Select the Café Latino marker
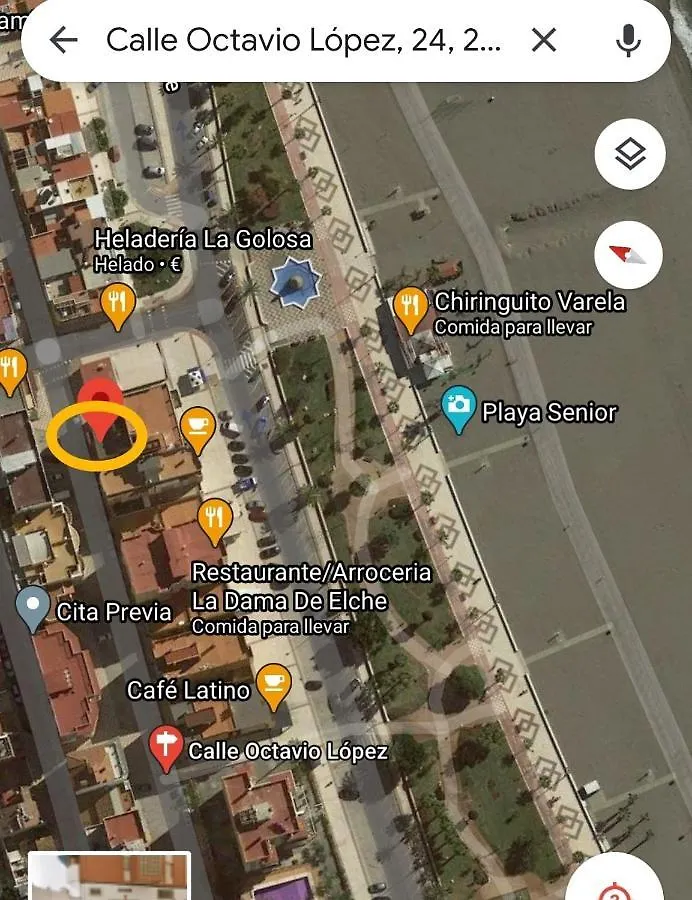This screenshot has width=692, height=900. pos(273,683)
